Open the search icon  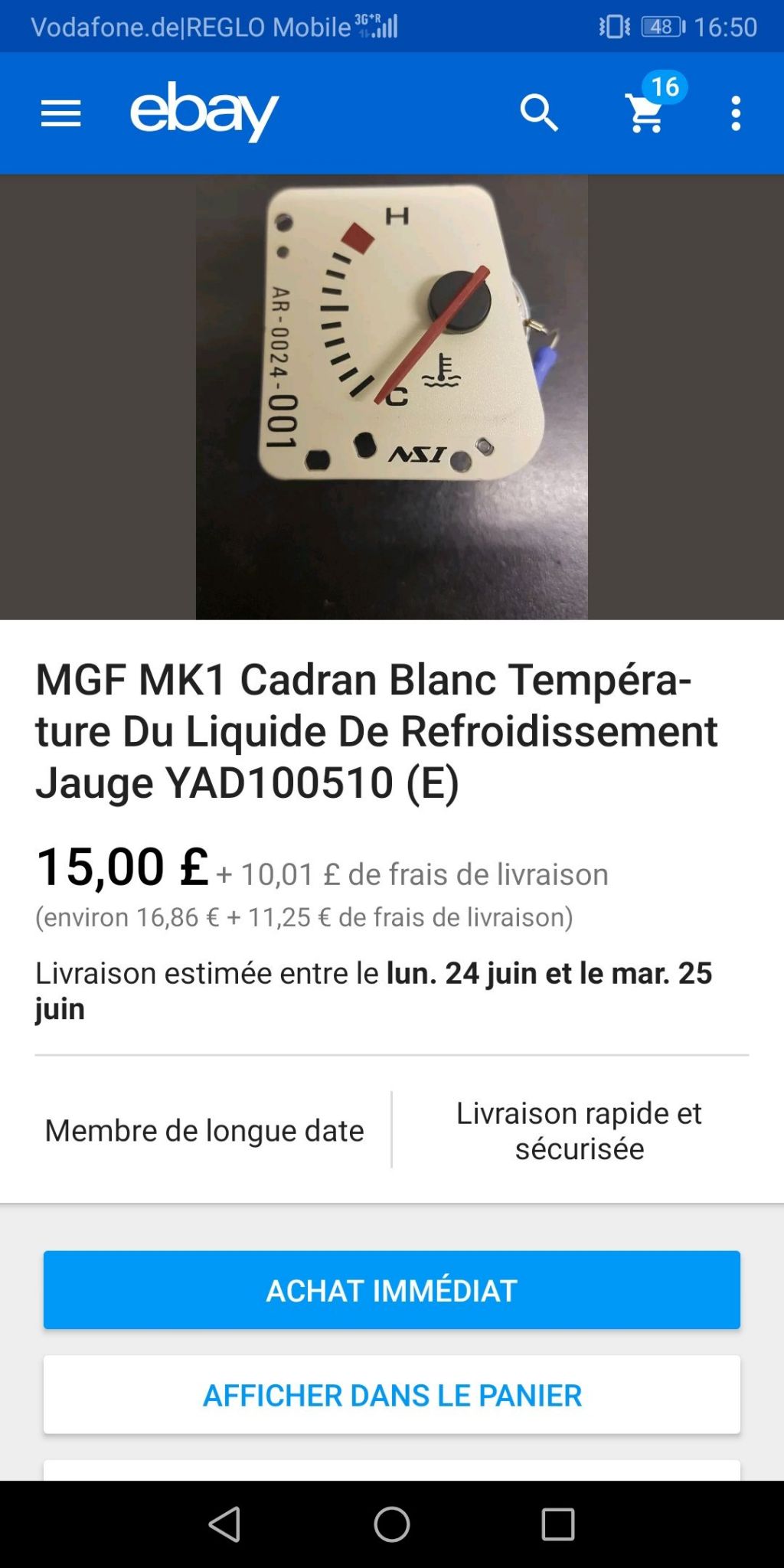(539, 113)
